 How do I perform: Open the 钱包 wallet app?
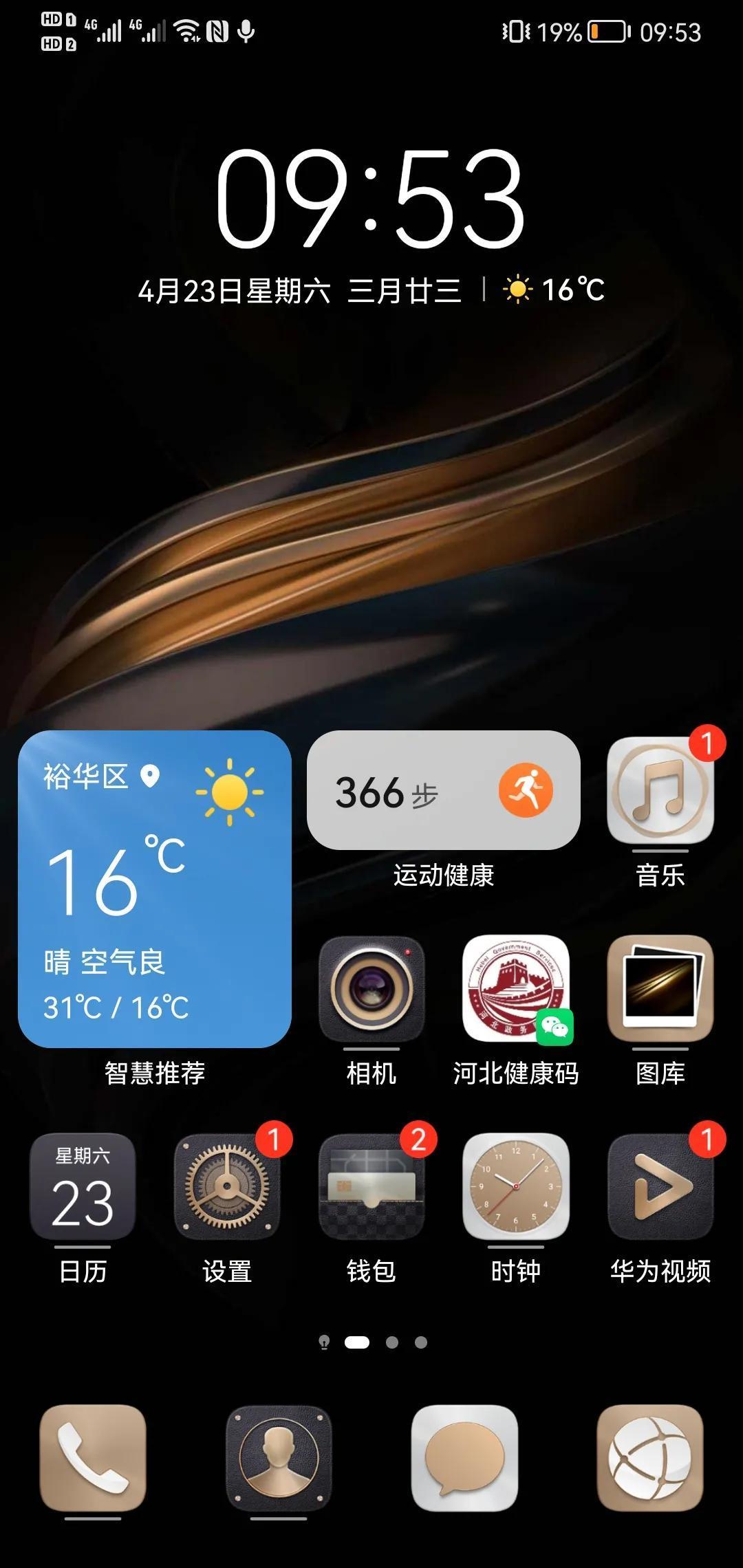click(371, 1187)
